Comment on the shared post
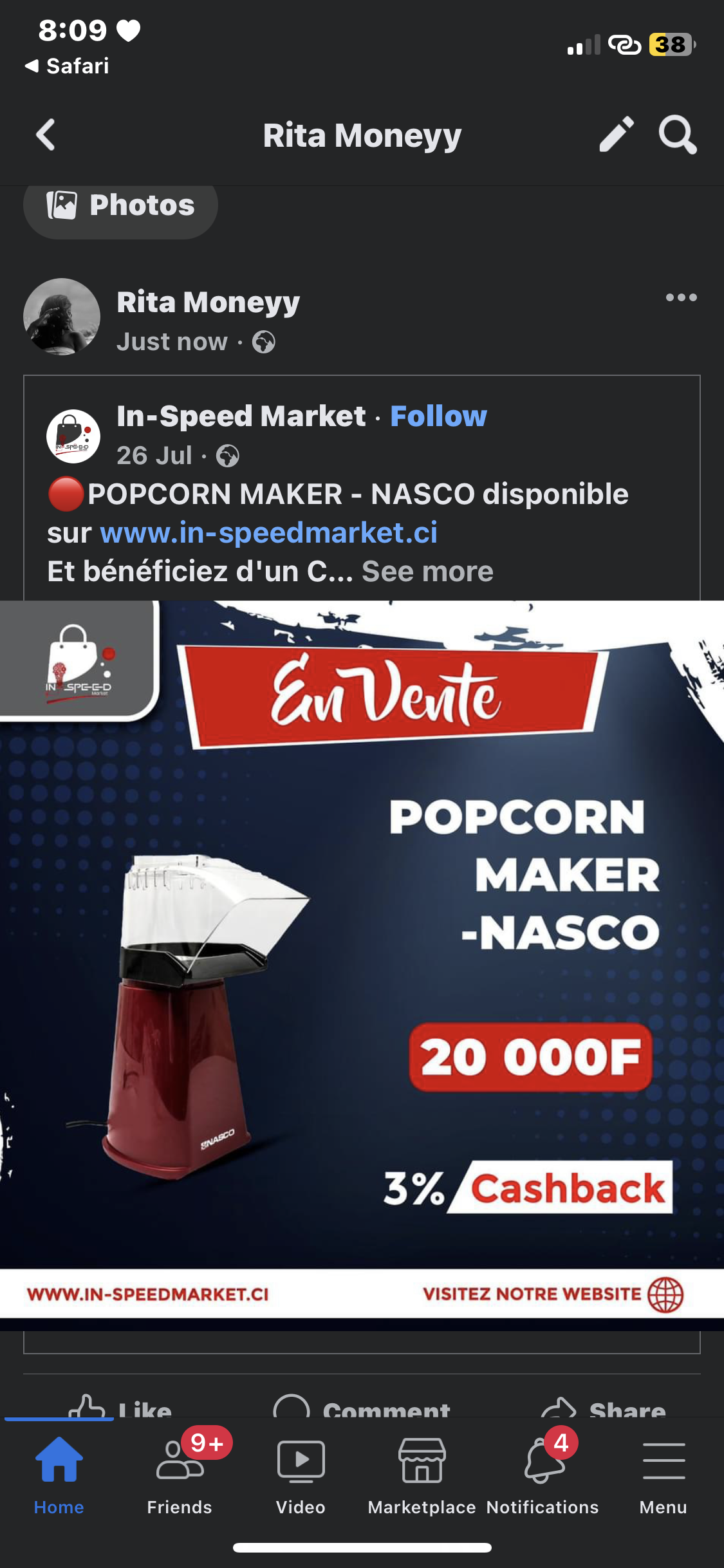This screenshot has width=724, height=1568. [x=362, y=1408]
